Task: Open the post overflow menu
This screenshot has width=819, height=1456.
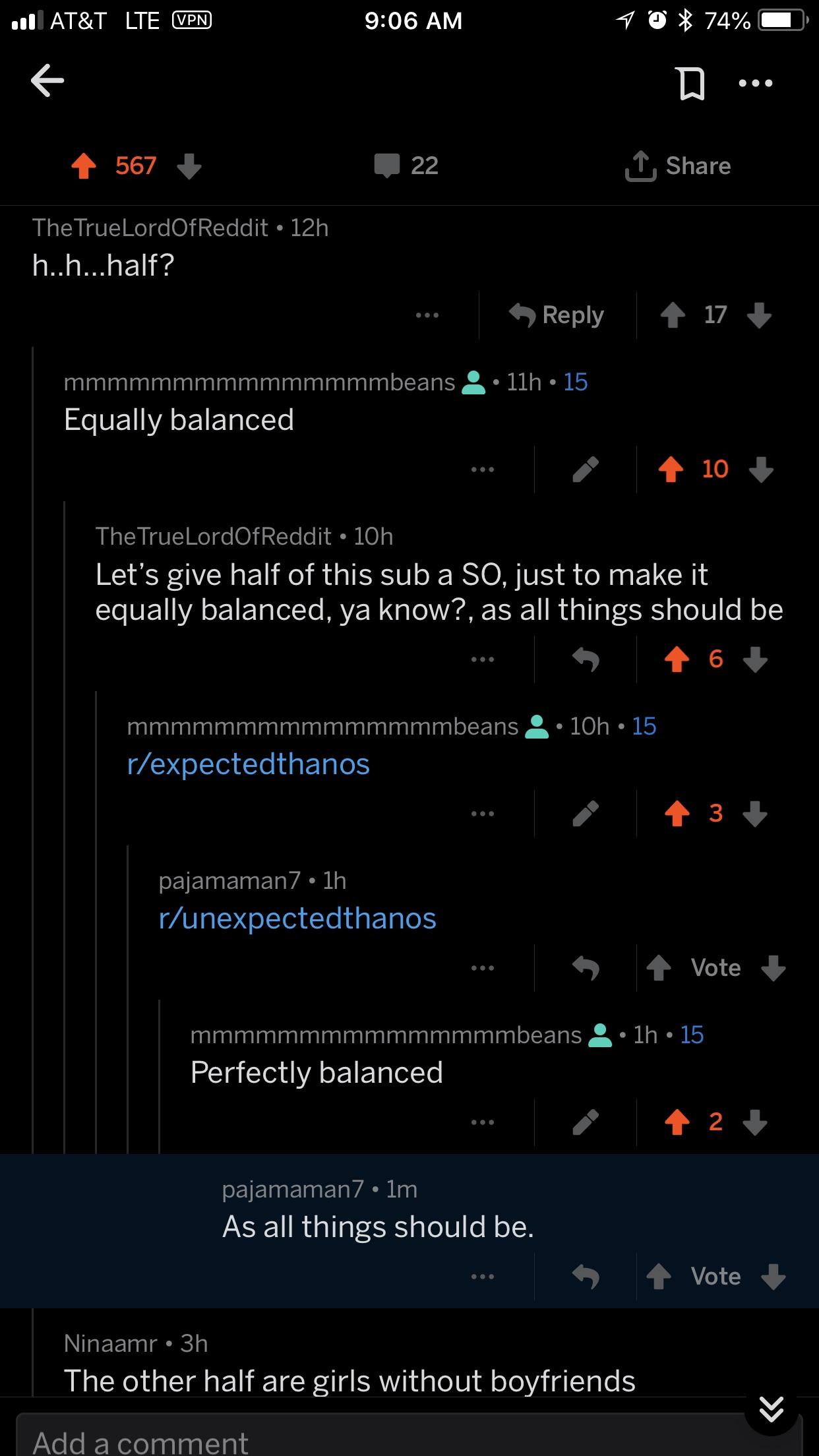Action: 756,83
